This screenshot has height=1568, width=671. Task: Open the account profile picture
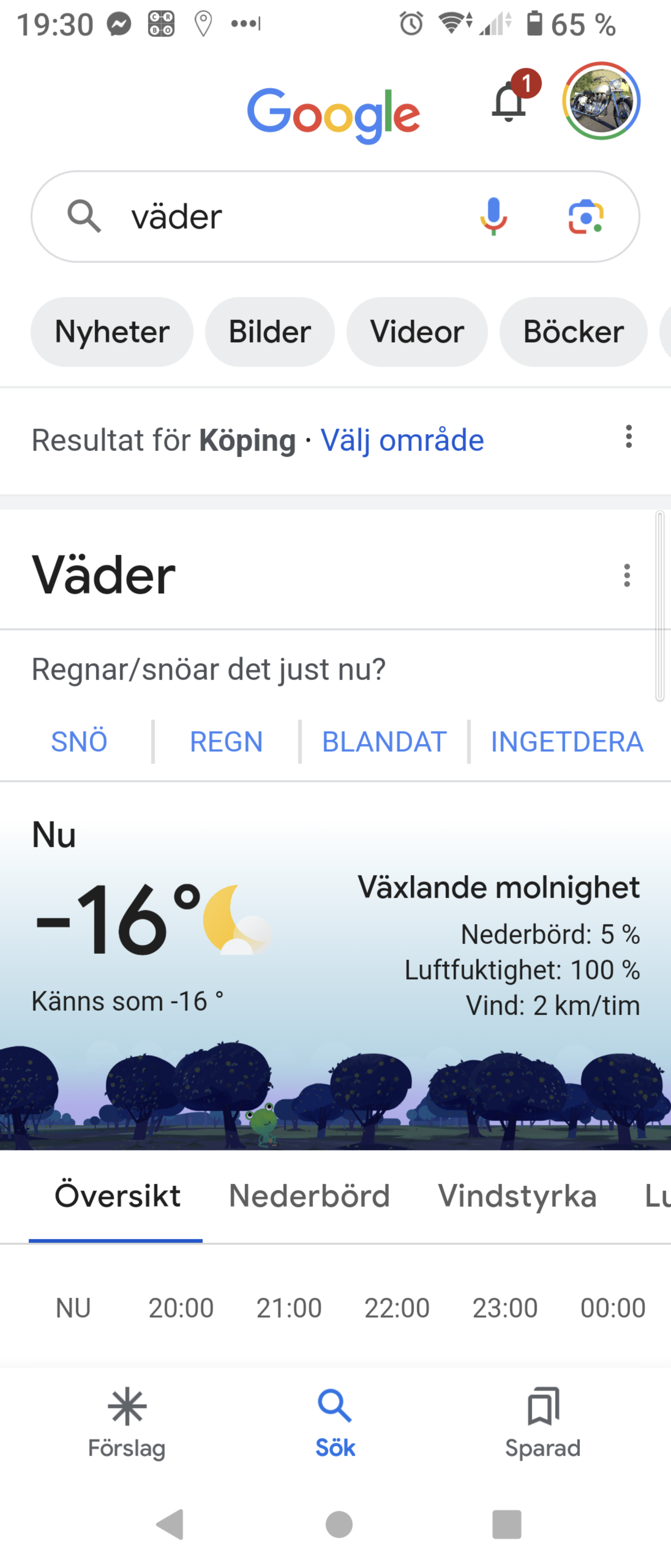pyautogui.click(x=601, y=101)
